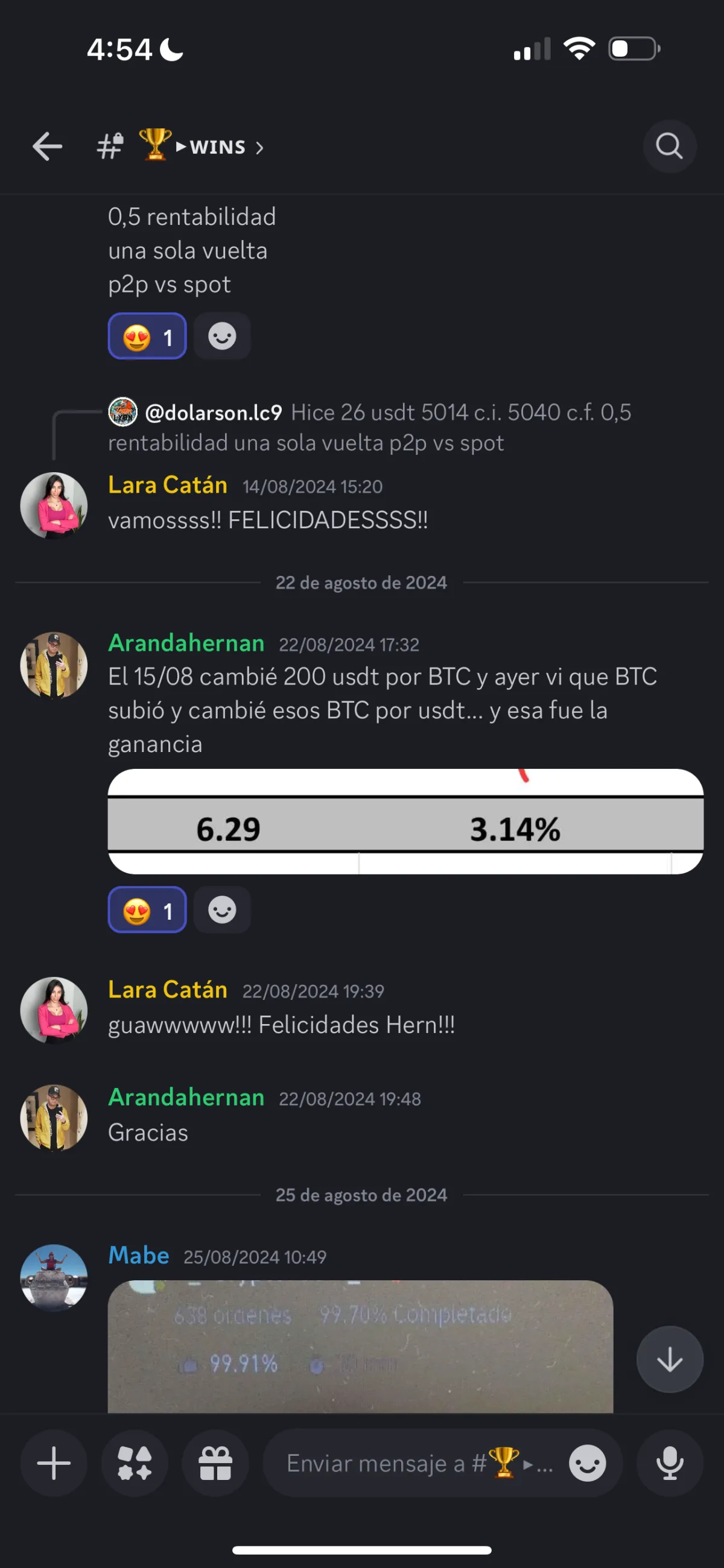Image resolution: width=724 pixels, height=1568 pixels.
Task: Focus the Enviar mensaje input field
Action: [420, 1462]
